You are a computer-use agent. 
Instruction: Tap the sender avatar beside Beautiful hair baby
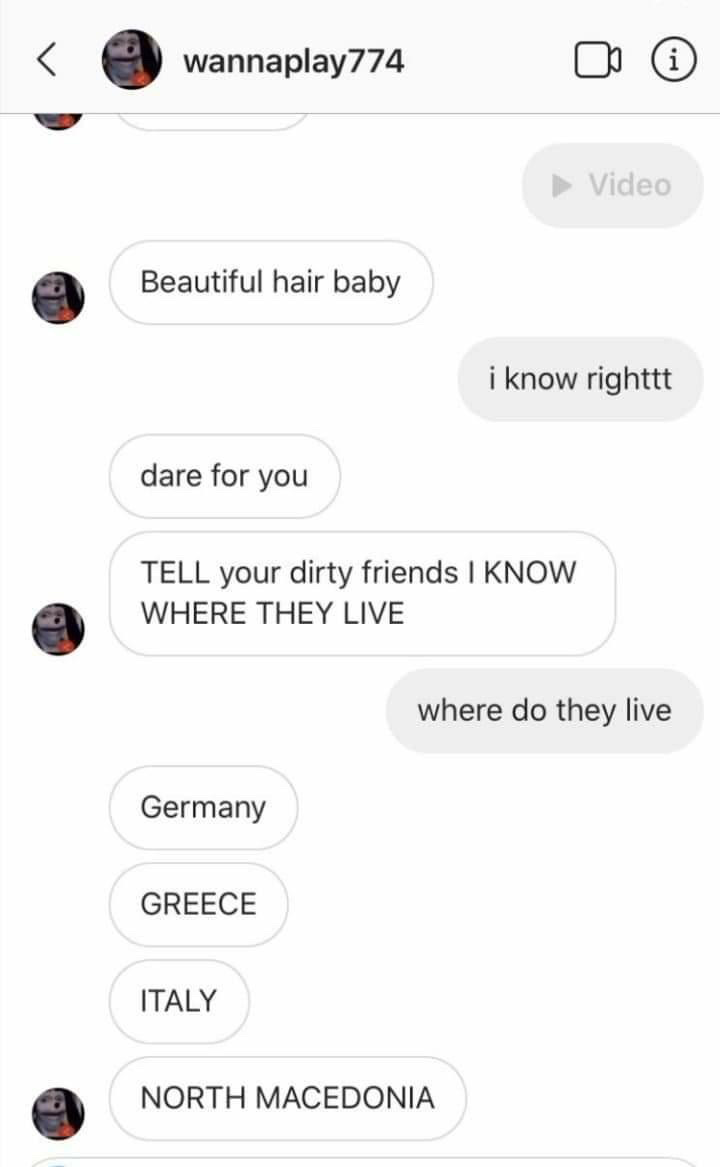click(x=58, y=298)
